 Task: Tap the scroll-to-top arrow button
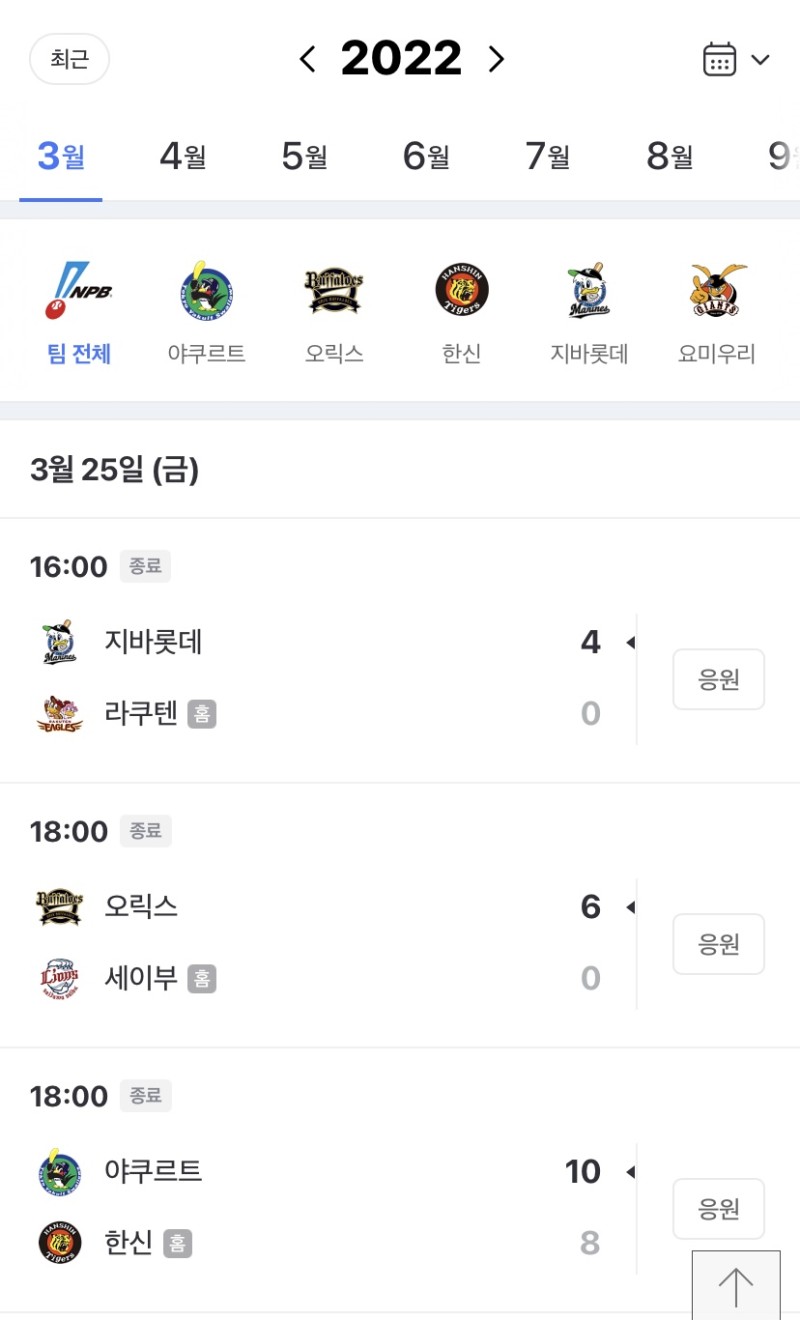pos(736,1287)
